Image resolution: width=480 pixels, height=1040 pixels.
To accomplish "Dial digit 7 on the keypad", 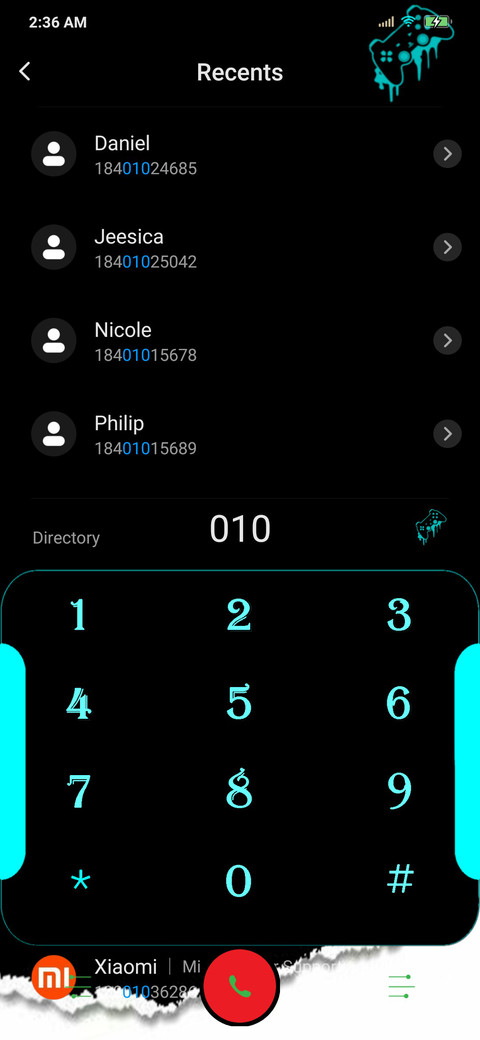I will (x=79, y=790).
